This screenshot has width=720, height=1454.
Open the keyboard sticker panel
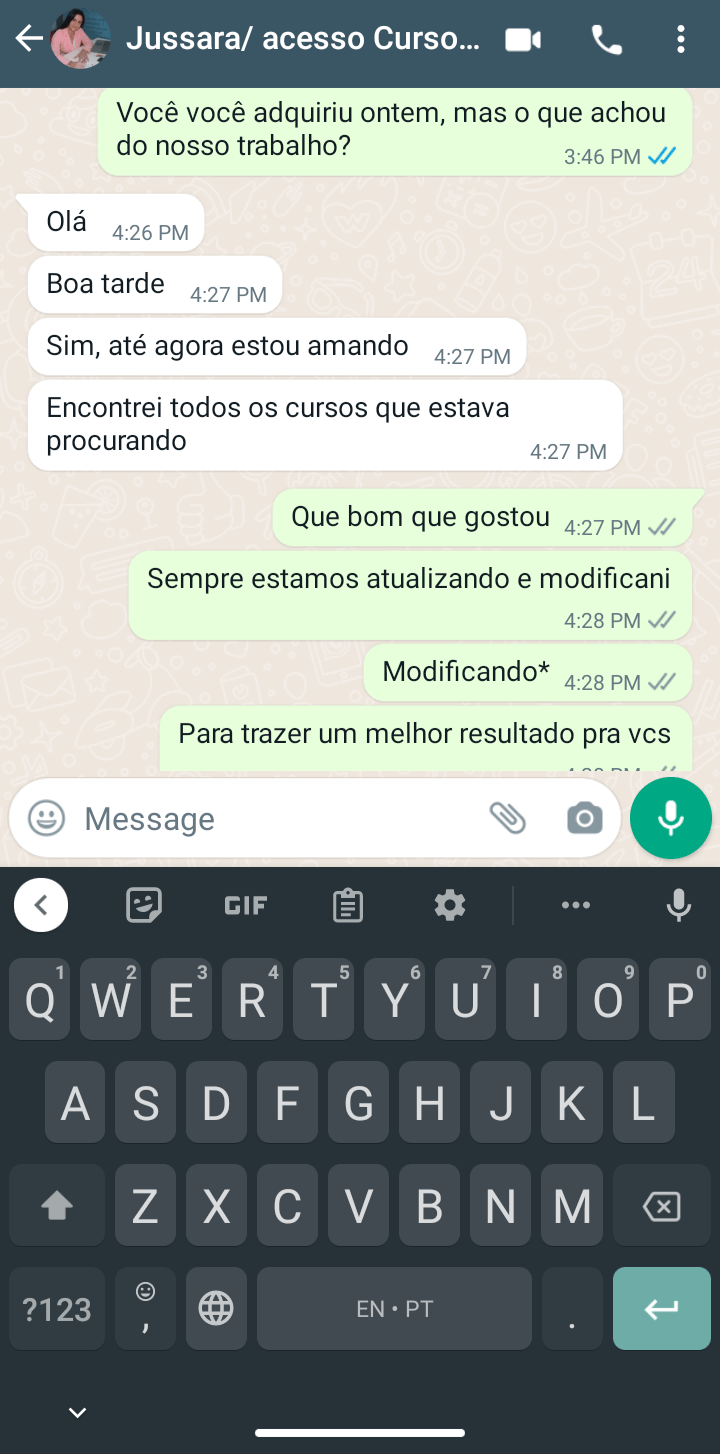(x=144, y=906)
